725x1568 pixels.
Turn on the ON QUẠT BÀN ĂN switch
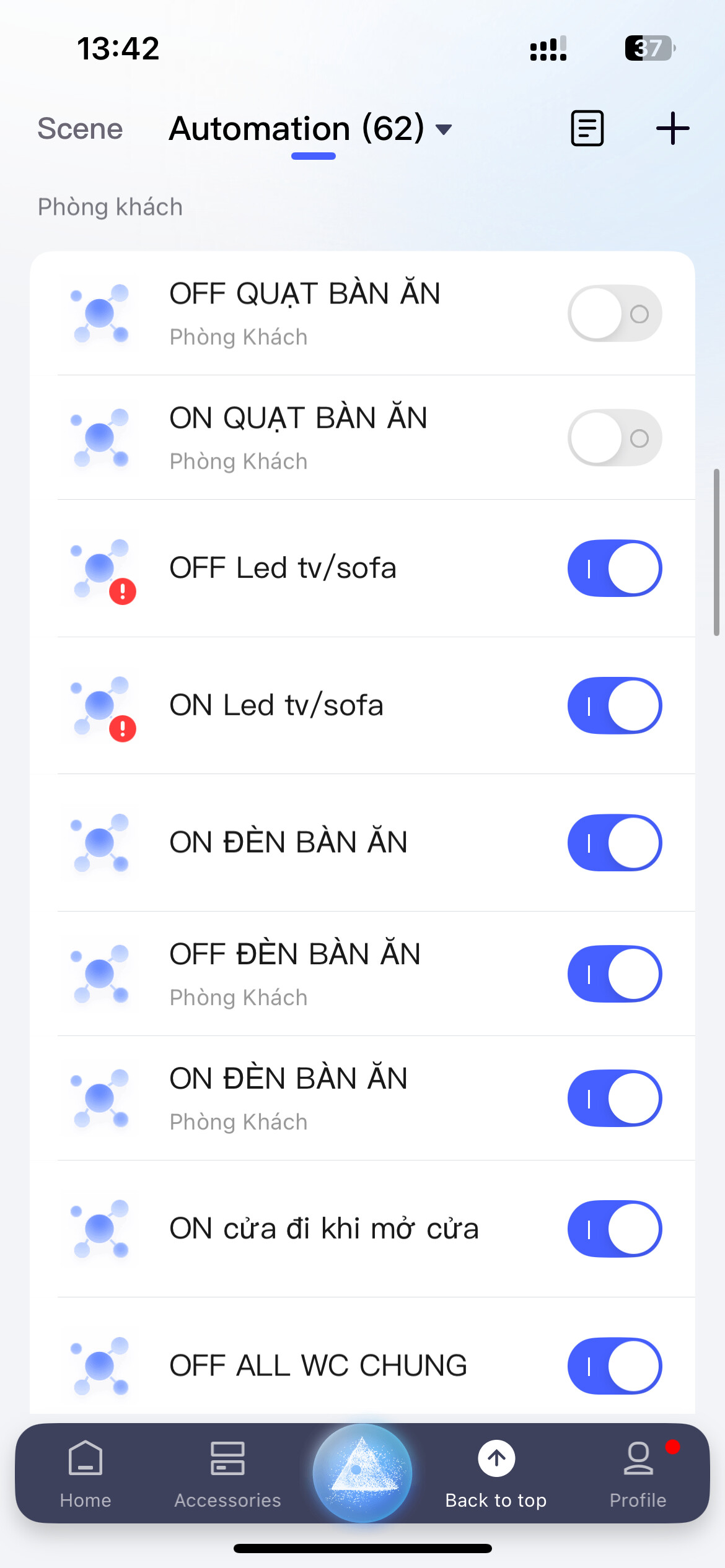(x=614, y=438)
